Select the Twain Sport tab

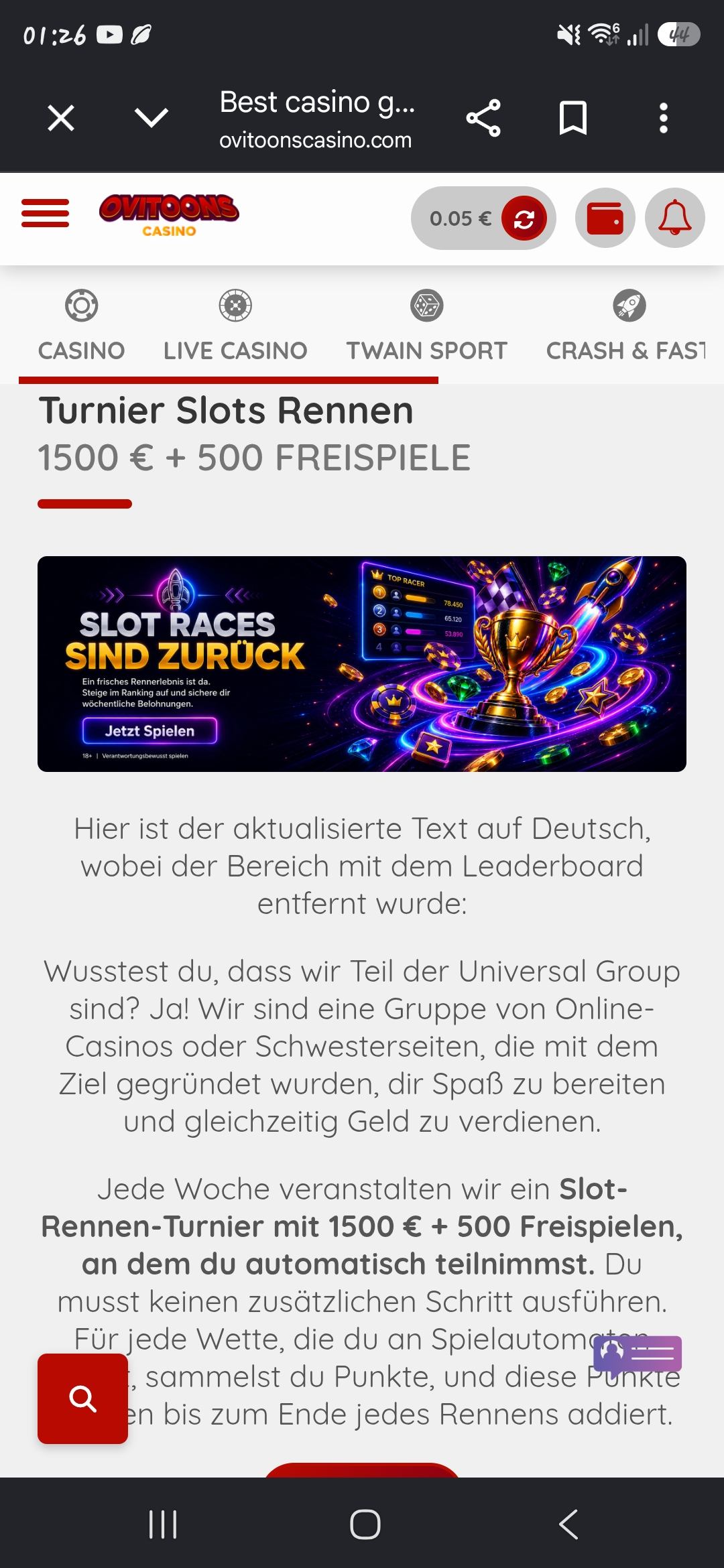point(426,326)
